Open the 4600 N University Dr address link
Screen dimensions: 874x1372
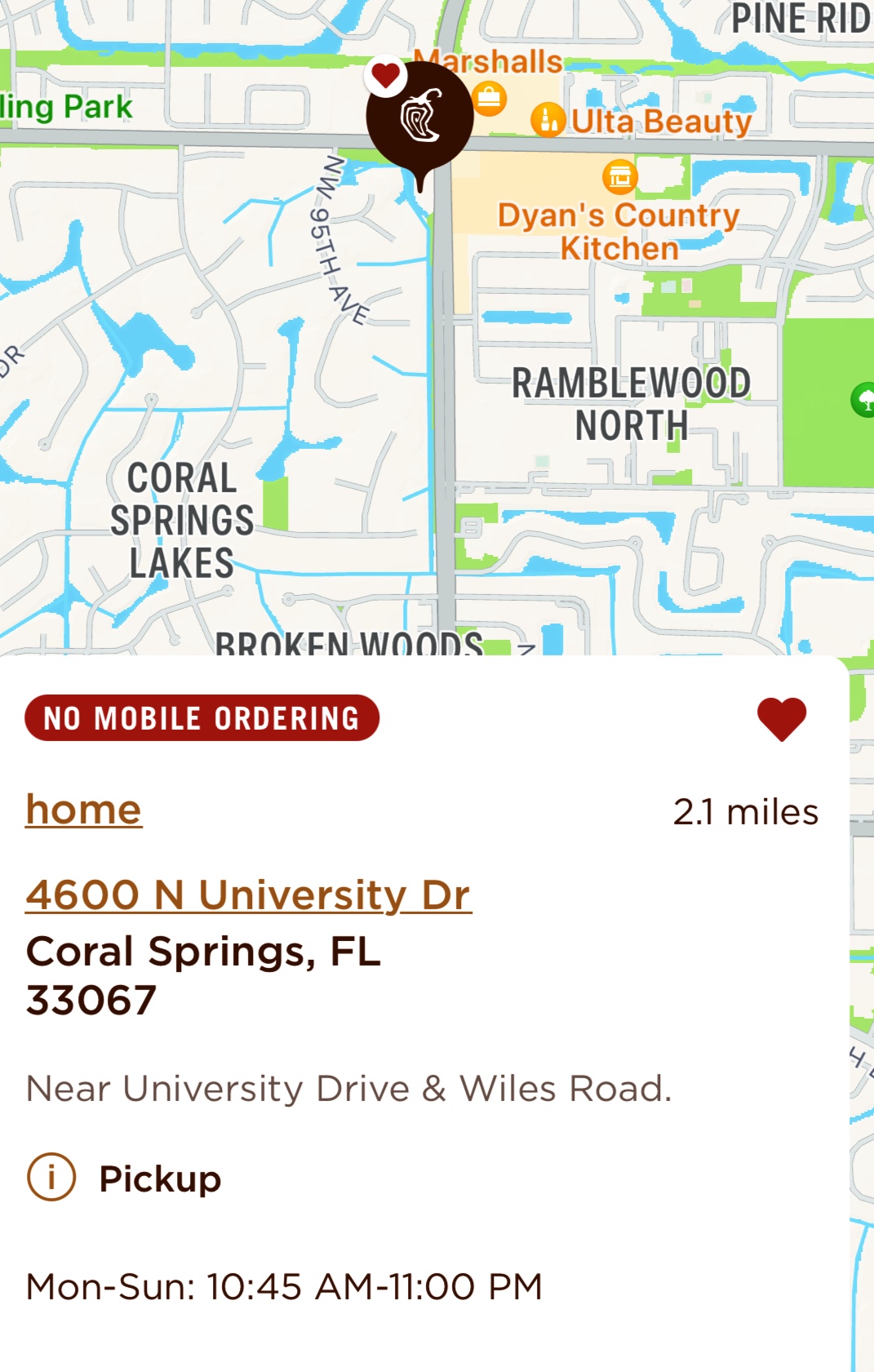[x=248, y=895]
